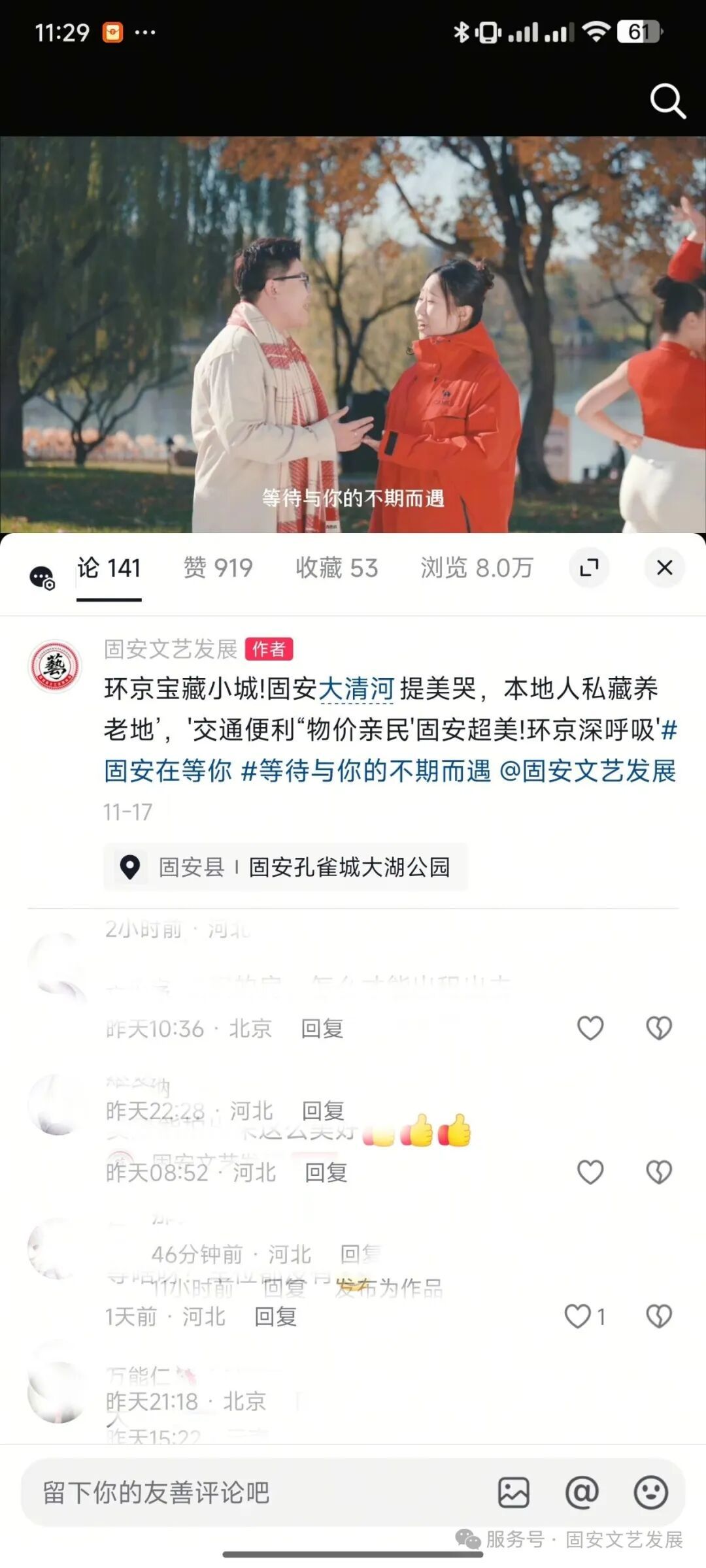Like the 昨天10:36 北京 comment
The width and height of the screenshot is (706, 1568).
[x=590, y=1028]
